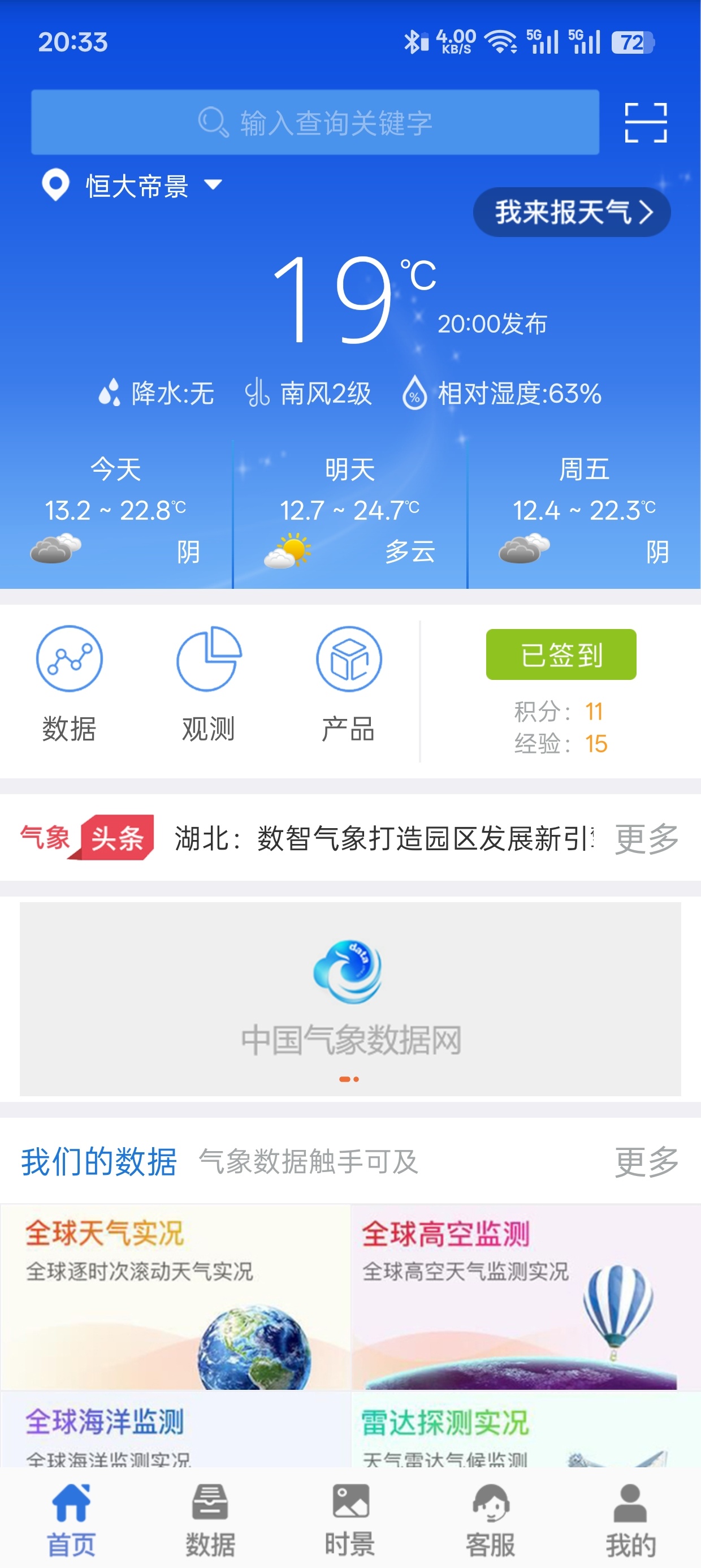The height and width of the screenshot is (1568, 701).
Task: Switch to the 我的 tab
Action: tap(630, 1519)
